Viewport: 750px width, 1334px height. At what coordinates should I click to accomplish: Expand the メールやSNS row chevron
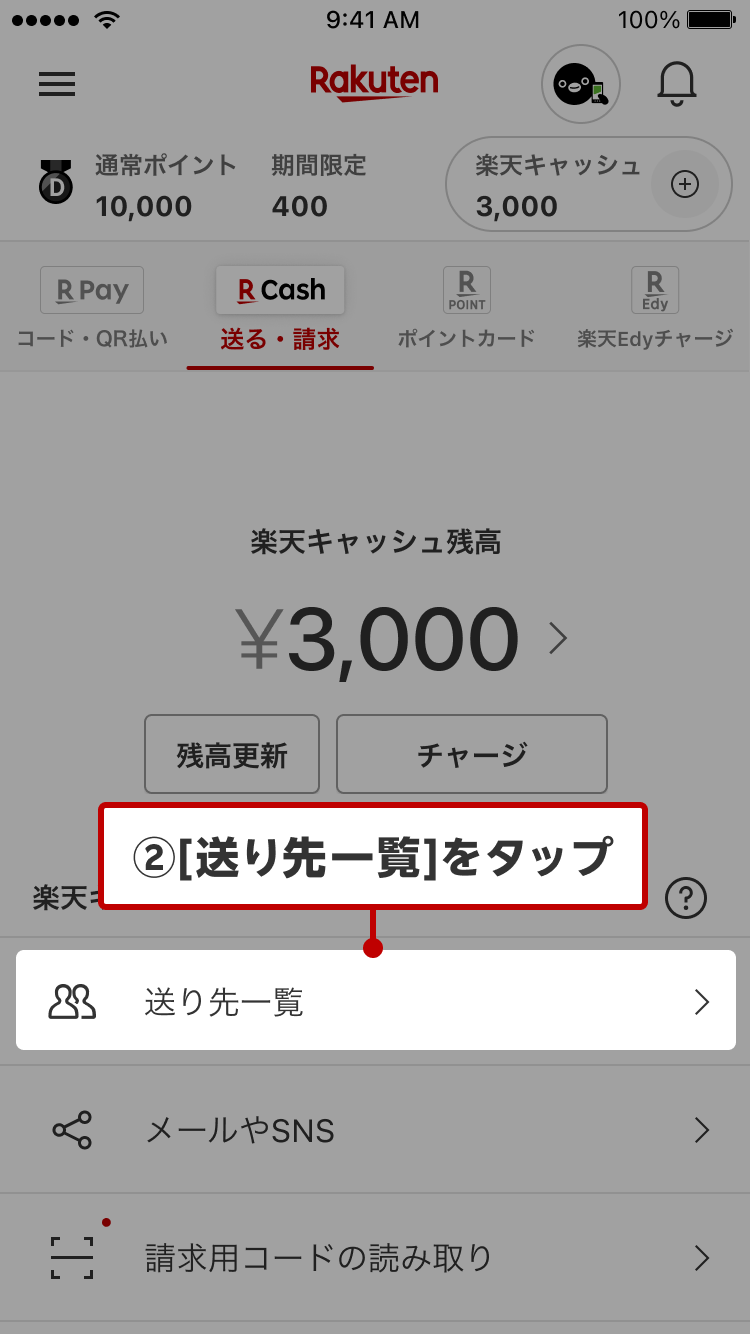(700, 1129)
